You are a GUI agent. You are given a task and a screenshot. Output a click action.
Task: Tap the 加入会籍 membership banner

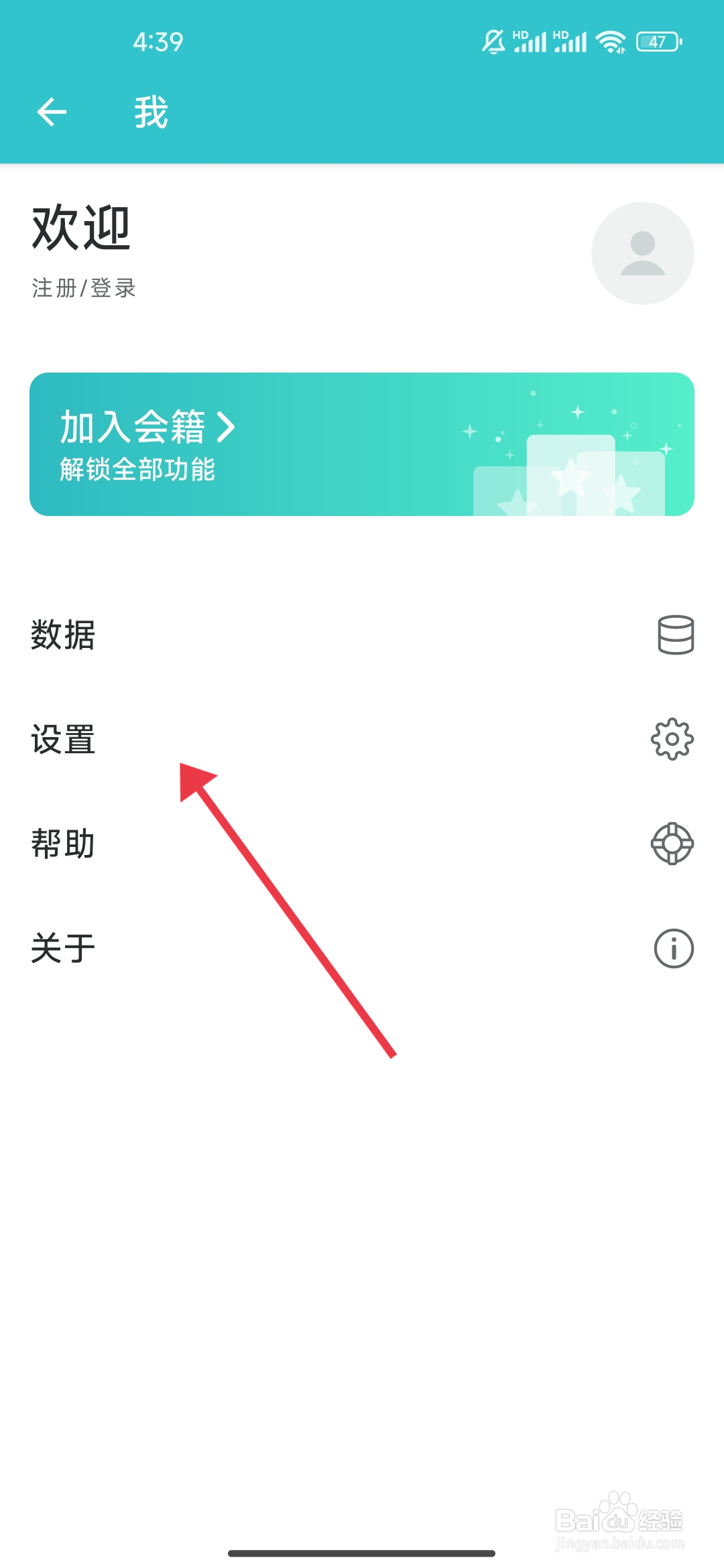tap(362, 442)
